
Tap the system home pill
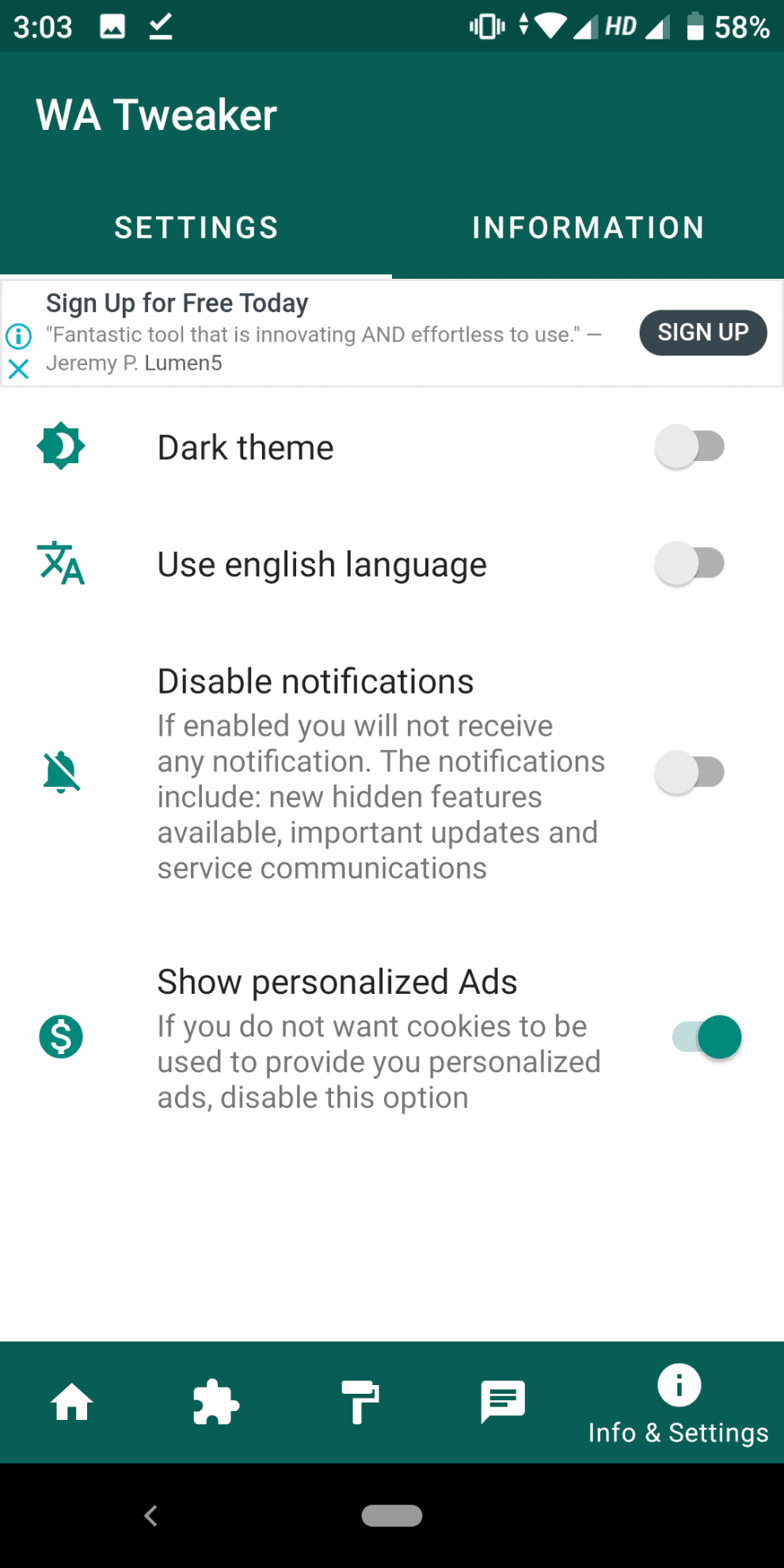click(x=392, y=1516)
